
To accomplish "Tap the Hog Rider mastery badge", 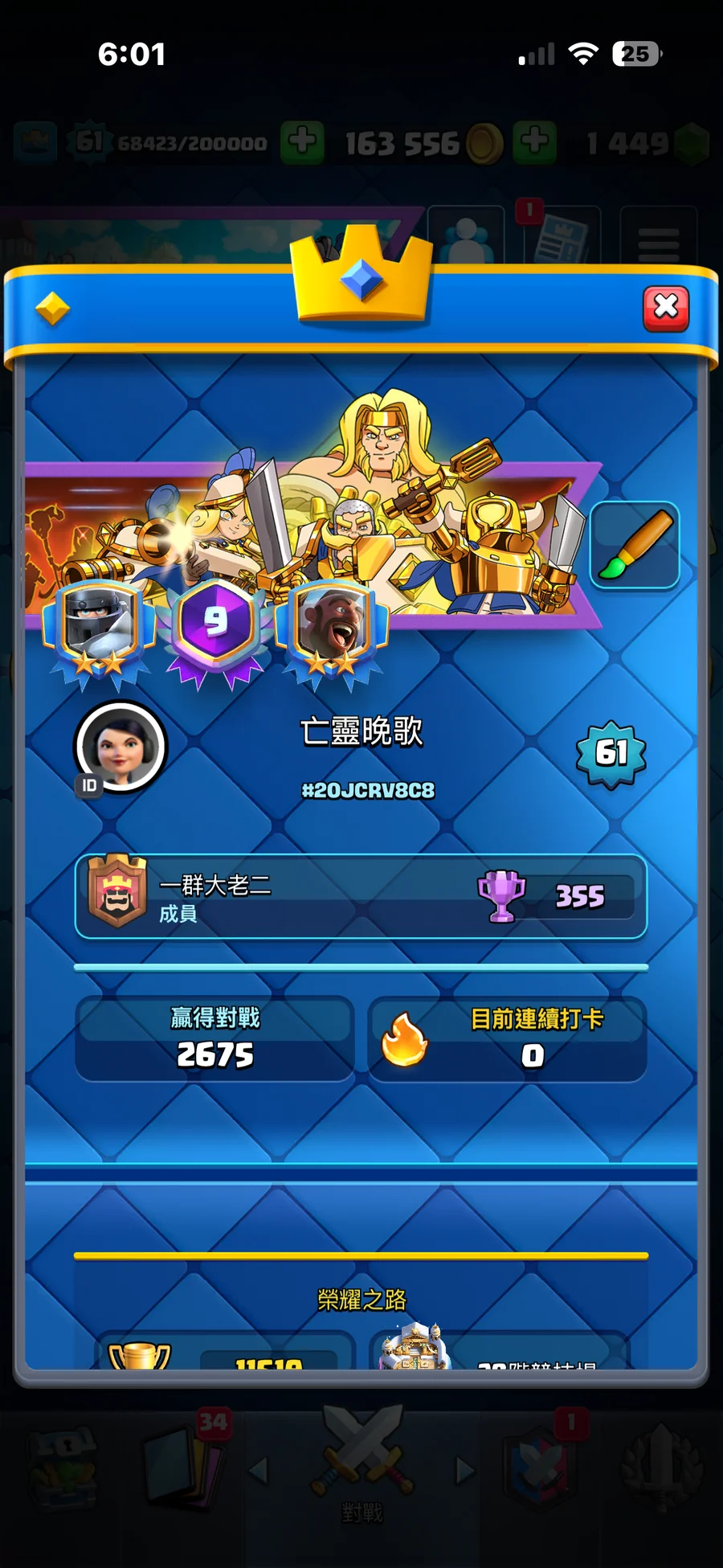I will pyautogui.click(x=333, y=628).
